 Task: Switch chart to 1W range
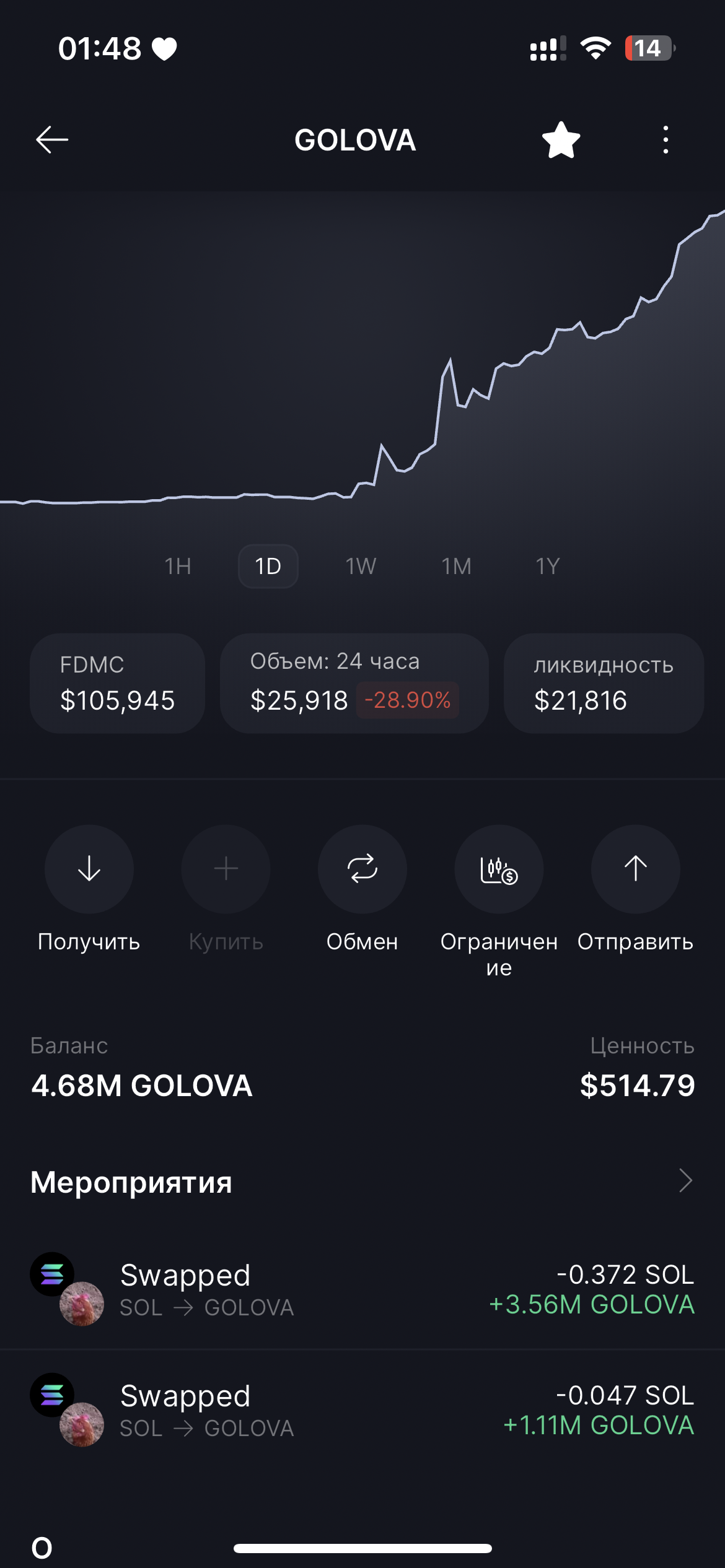[x=361, y=566]
